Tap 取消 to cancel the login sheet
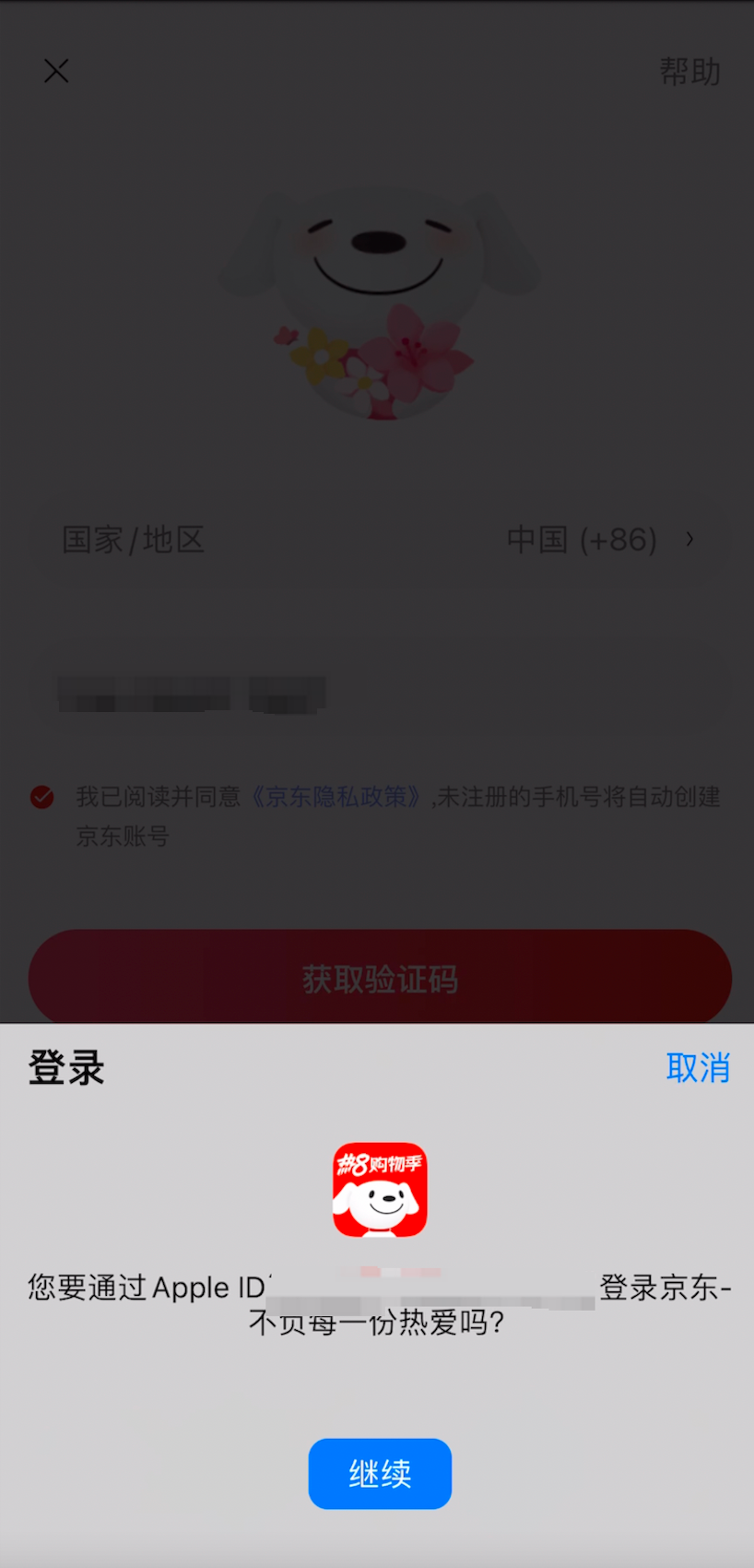The image size is (754, 1568). pos(697,1068)
